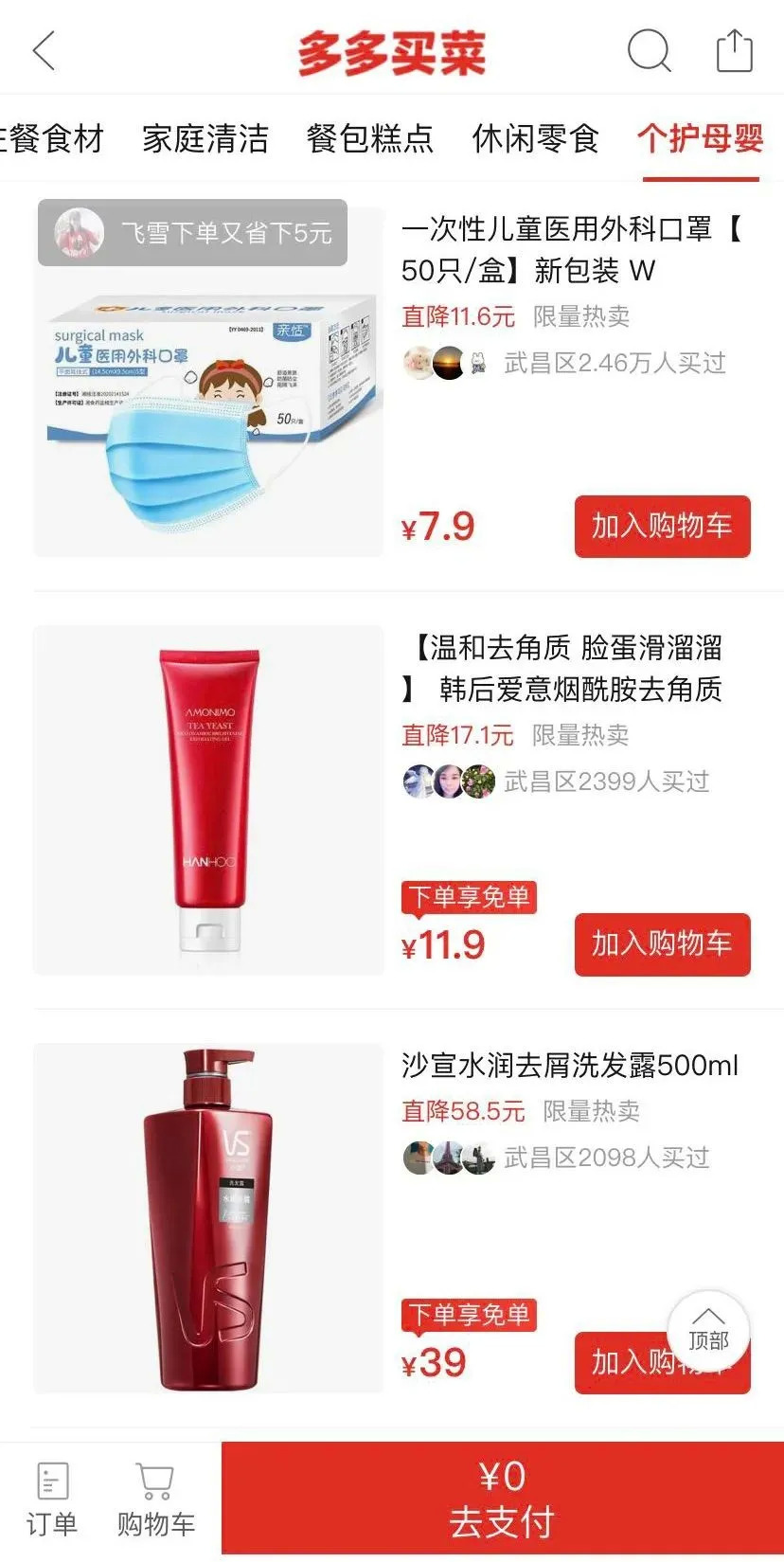This screenshot has width=784, height=1562.
Task: Add the ¥7.9 masks to cart
Action: click(x=662, y=527)
